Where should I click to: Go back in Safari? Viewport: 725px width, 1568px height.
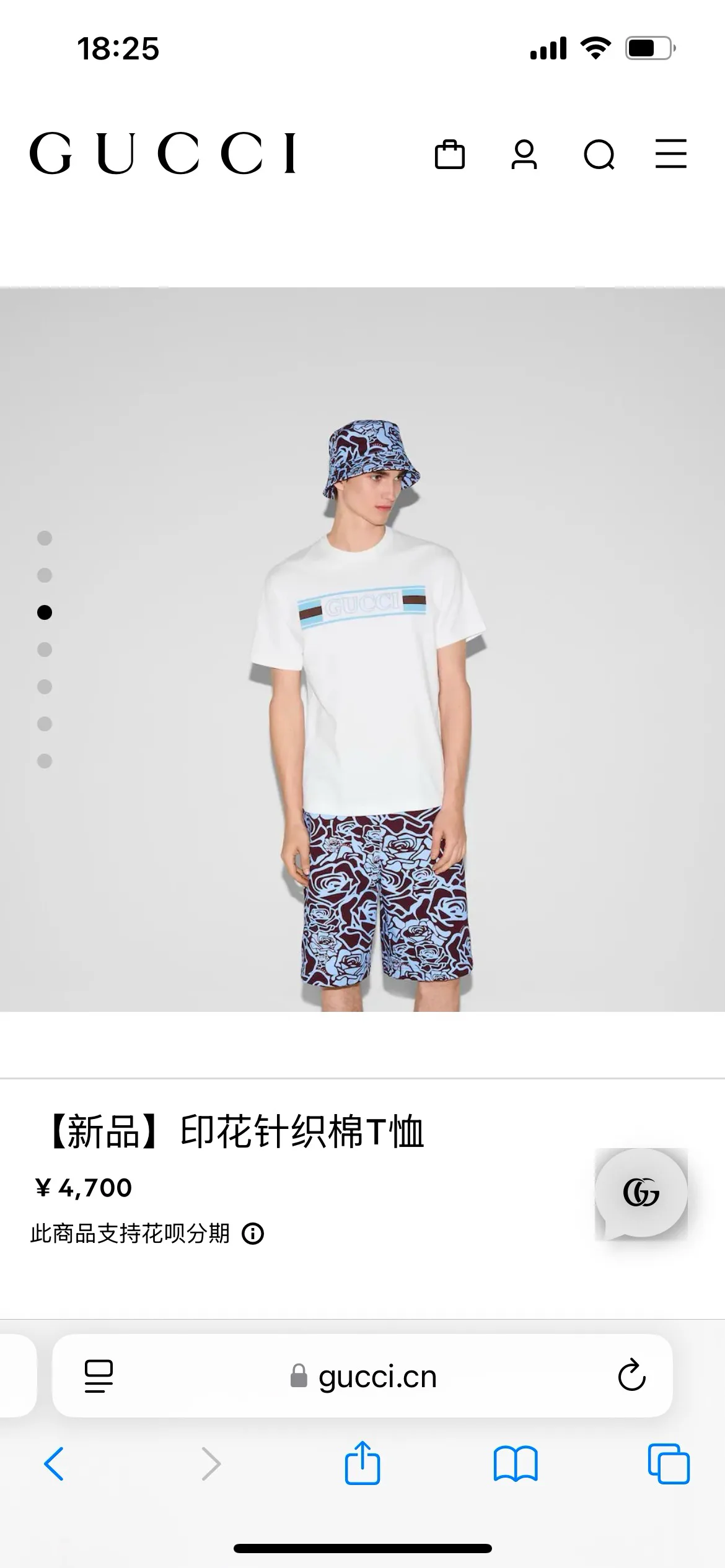click(x=54, y=1464)
